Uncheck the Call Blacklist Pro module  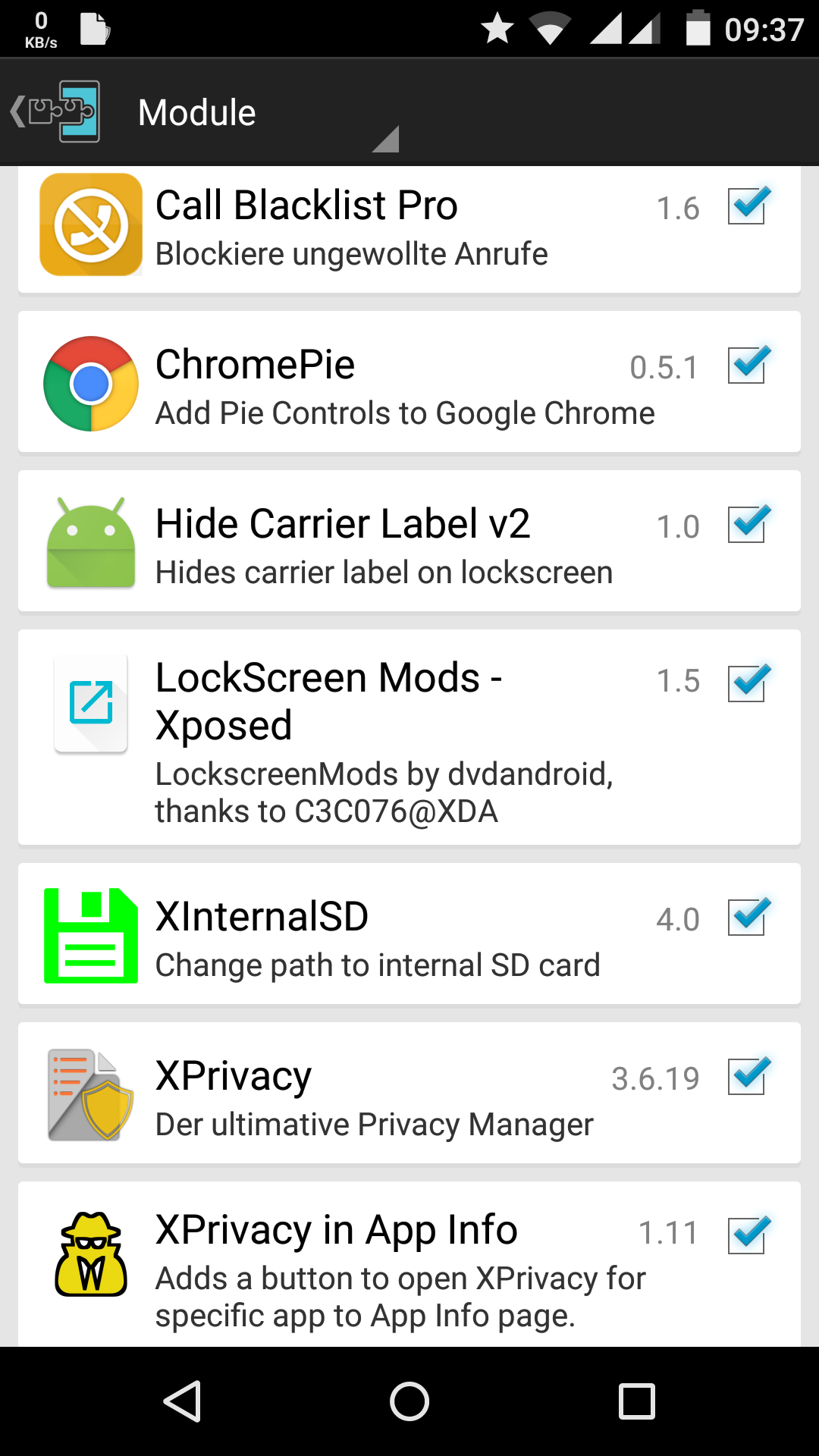747,206
